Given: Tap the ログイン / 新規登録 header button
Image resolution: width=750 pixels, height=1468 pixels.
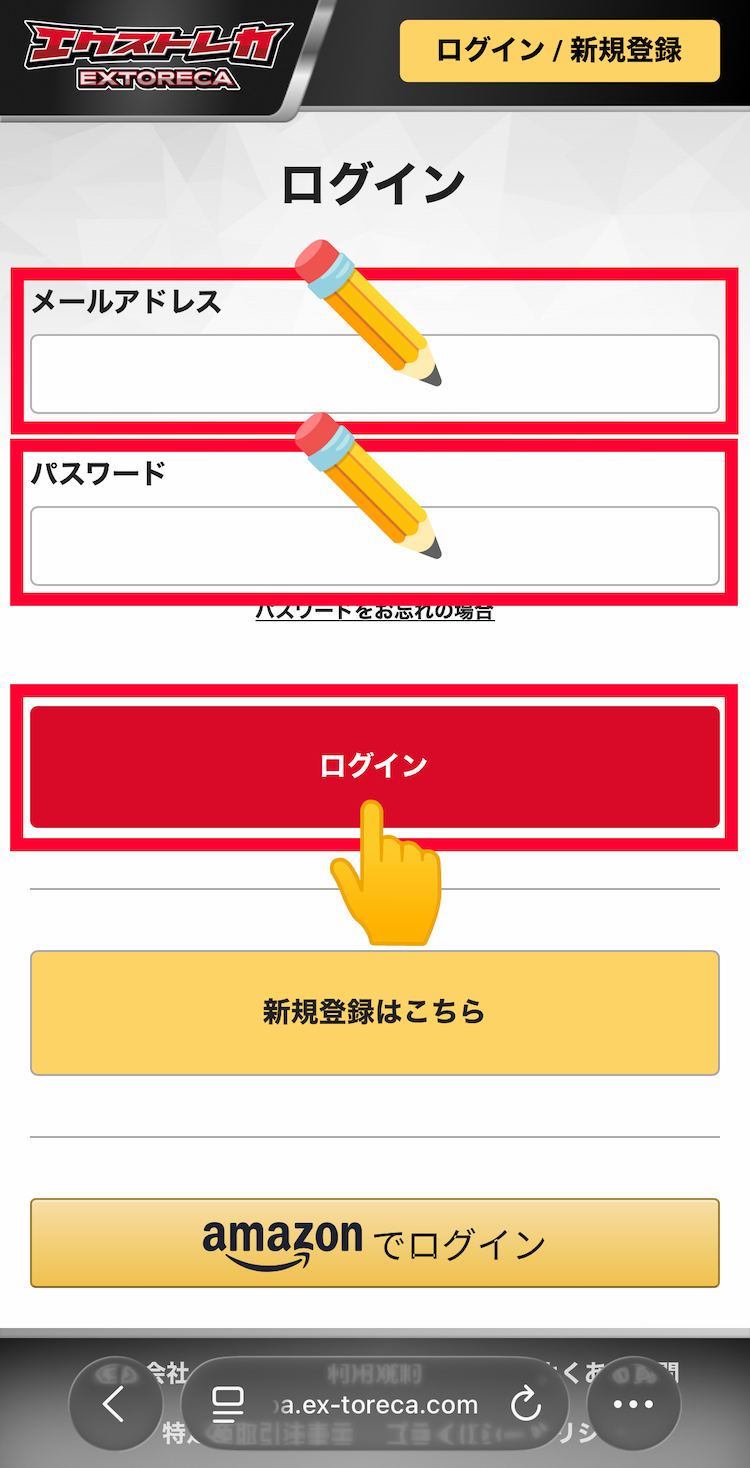Looking at the screenshot, I should click(559, 51).
